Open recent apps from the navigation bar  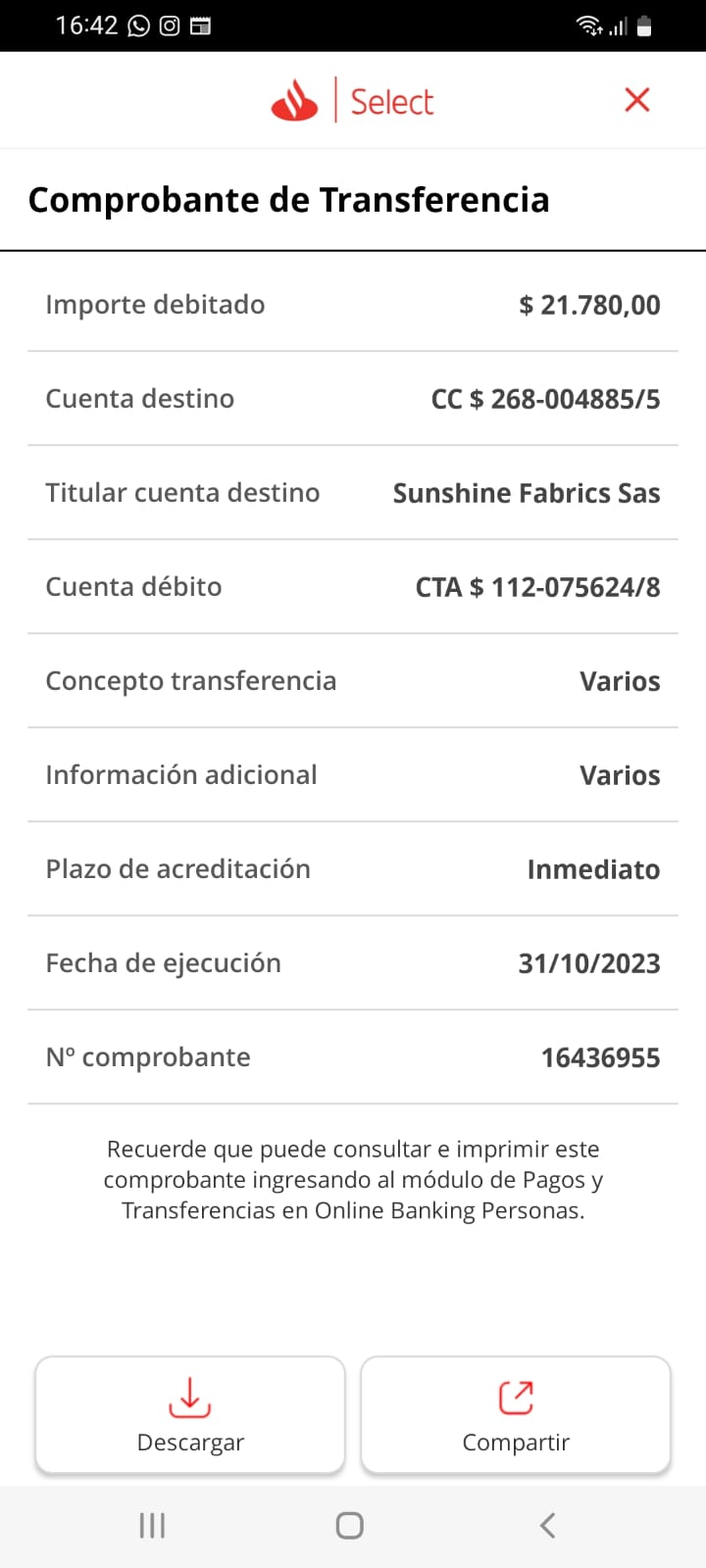[152, 1525]
